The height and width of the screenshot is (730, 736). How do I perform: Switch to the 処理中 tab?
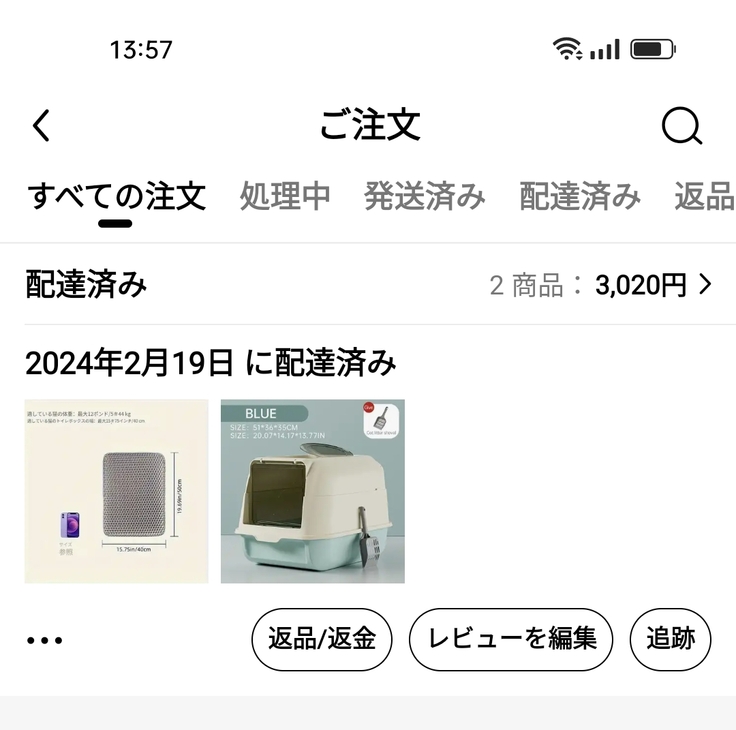point(285,196)
